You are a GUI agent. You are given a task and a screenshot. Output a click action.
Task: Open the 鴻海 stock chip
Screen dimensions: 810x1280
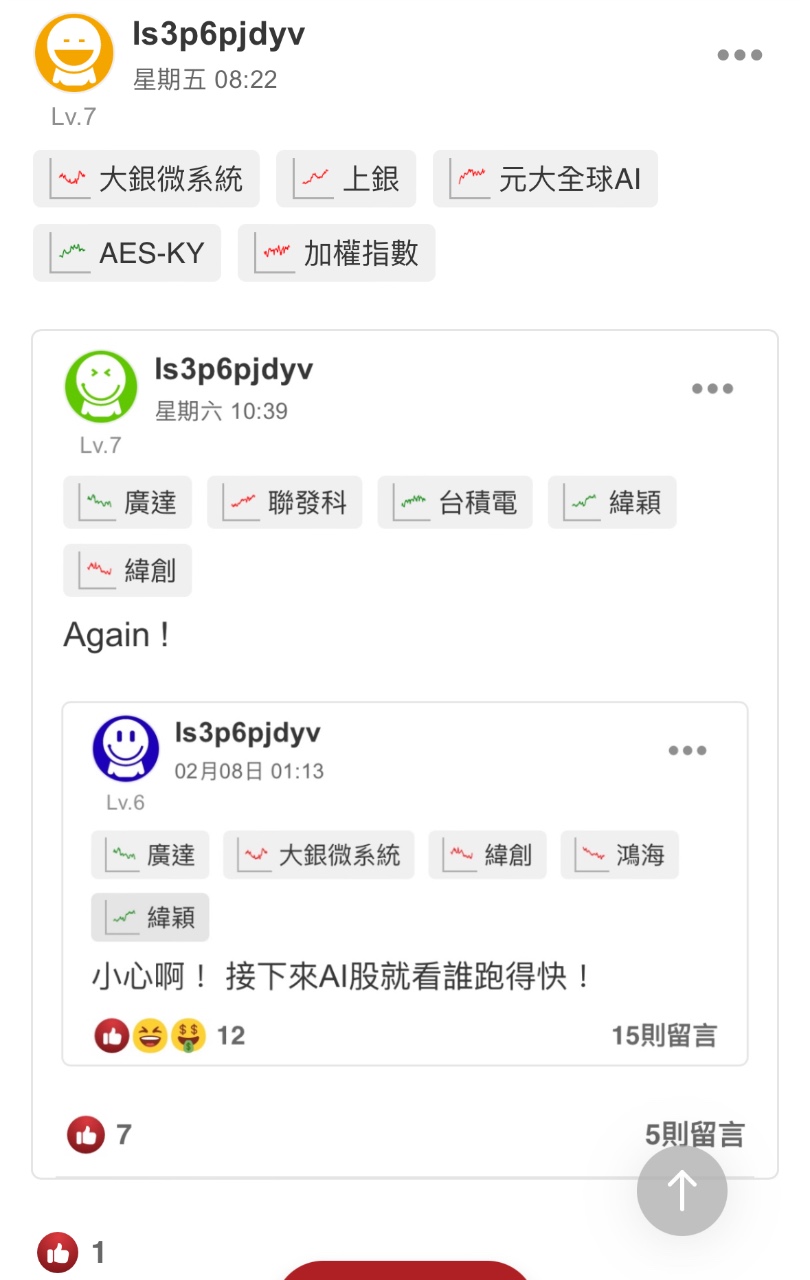619,855
